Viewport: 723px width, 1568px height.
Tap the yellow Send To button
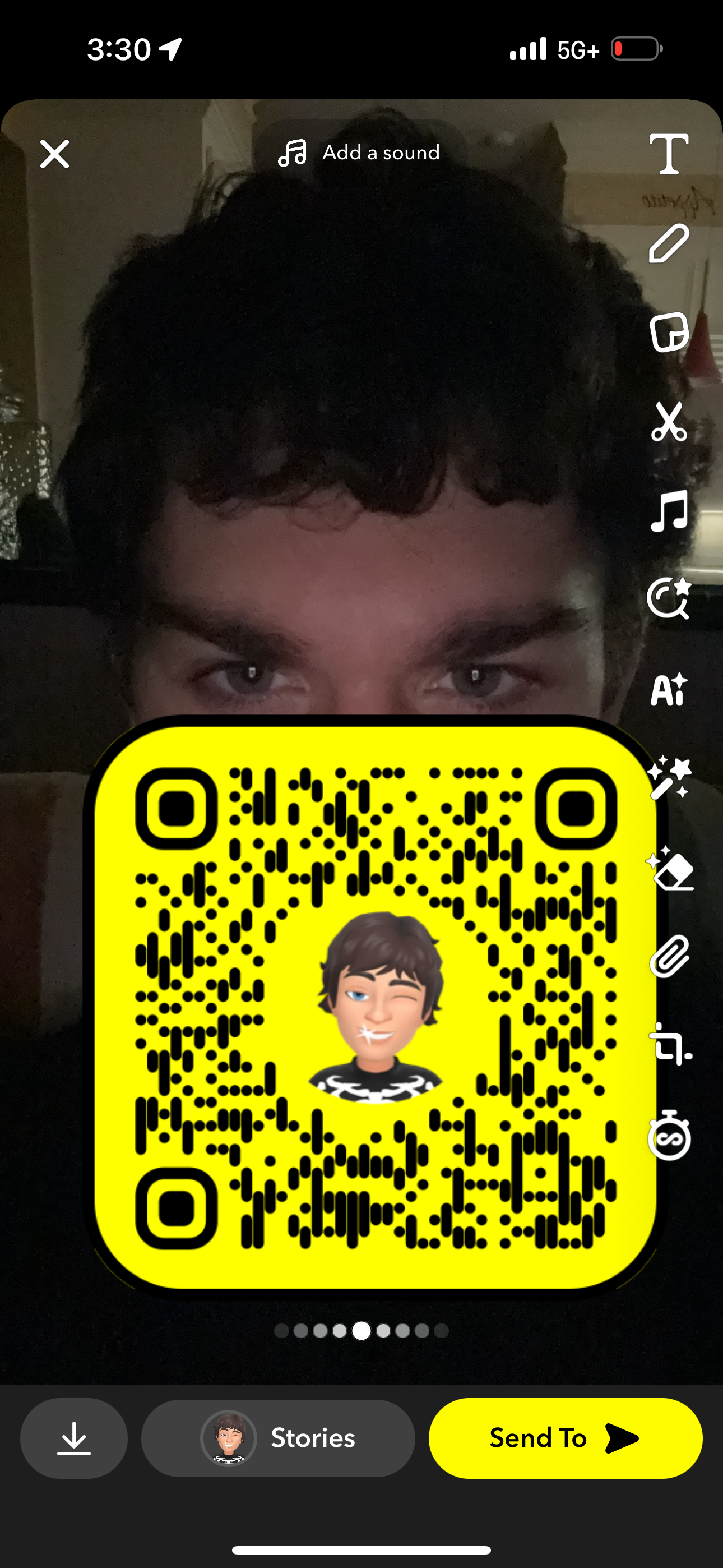click(x=566, y=1438)
